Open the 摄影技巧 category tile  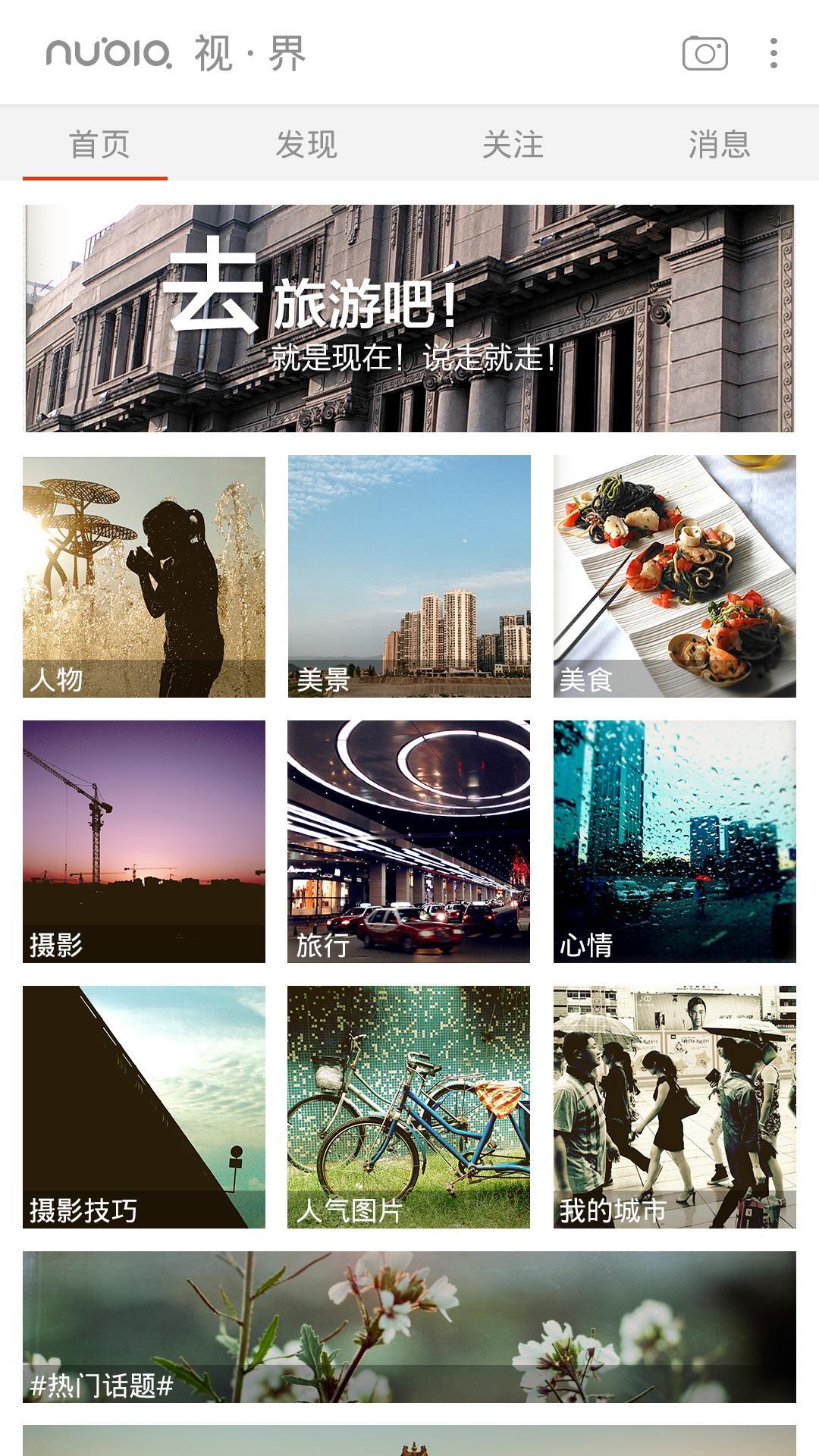[x=144, y=1107]
